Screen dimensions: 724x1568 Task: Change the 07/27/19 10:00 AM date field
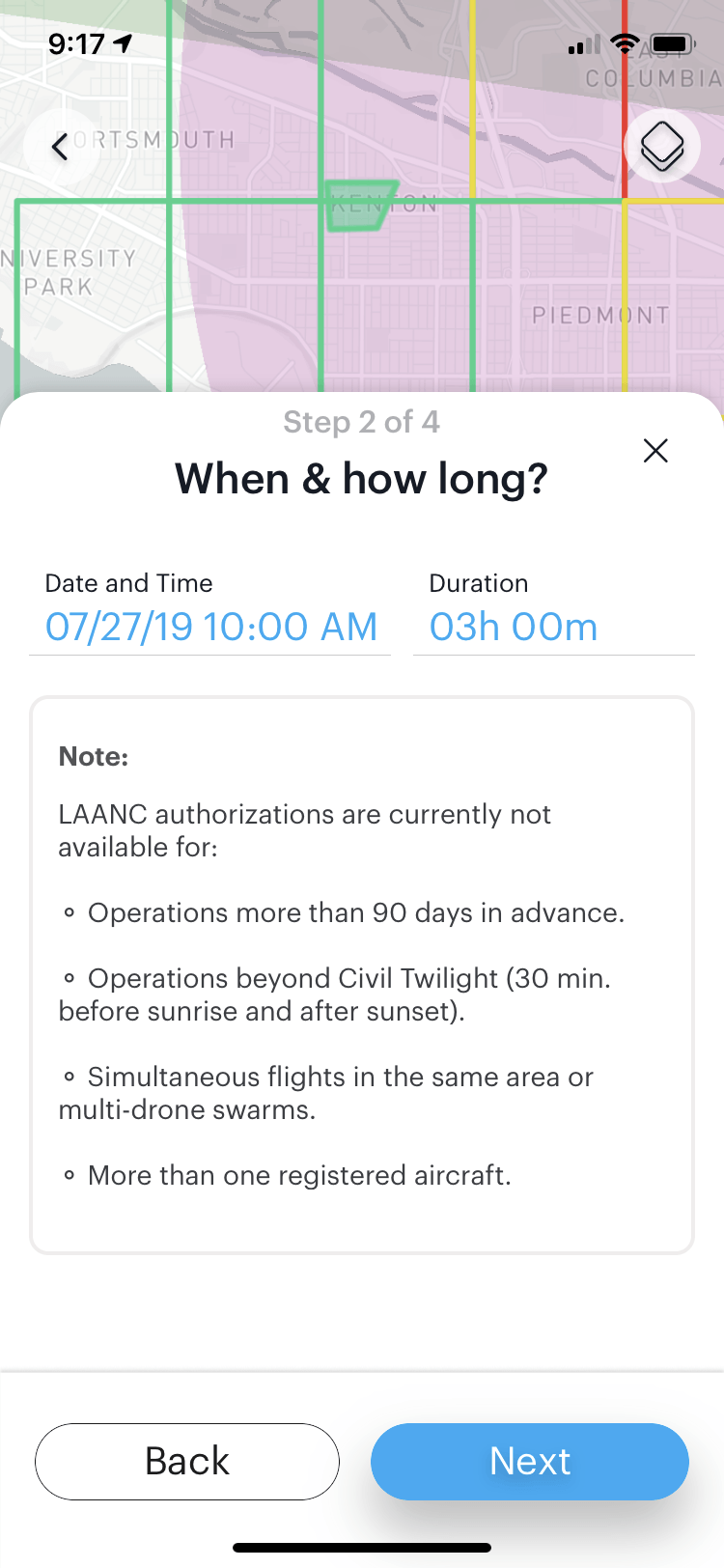coord(210,627)
